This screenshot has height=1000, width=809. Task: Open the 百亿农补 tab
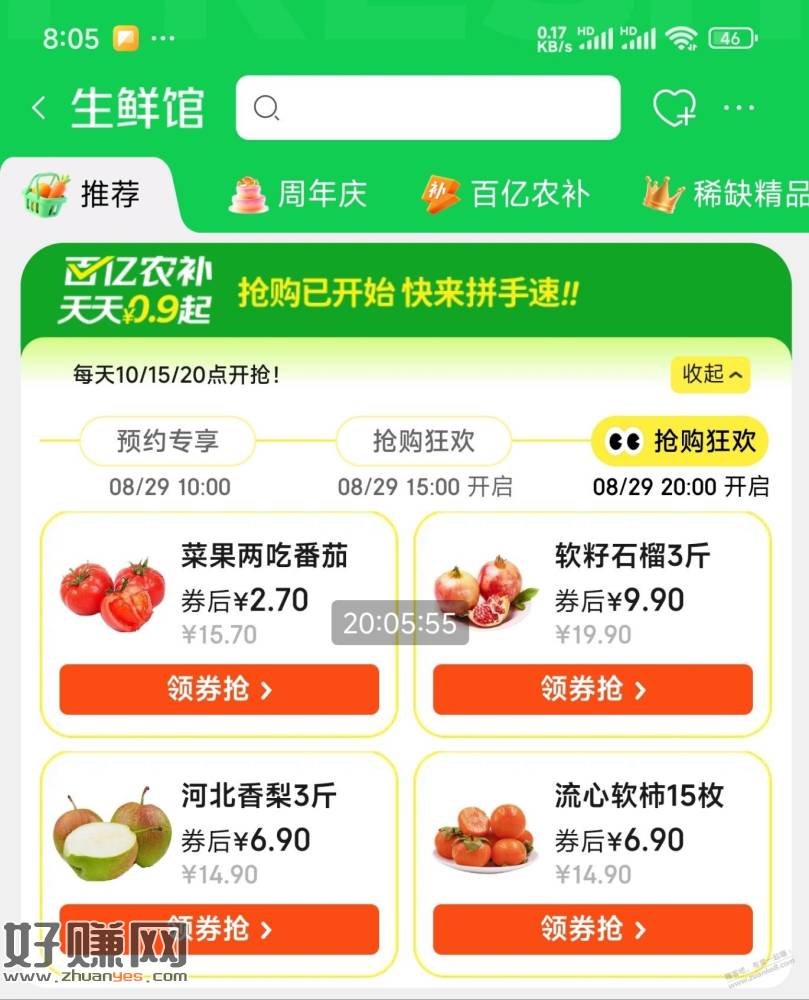tap(505, 194)
